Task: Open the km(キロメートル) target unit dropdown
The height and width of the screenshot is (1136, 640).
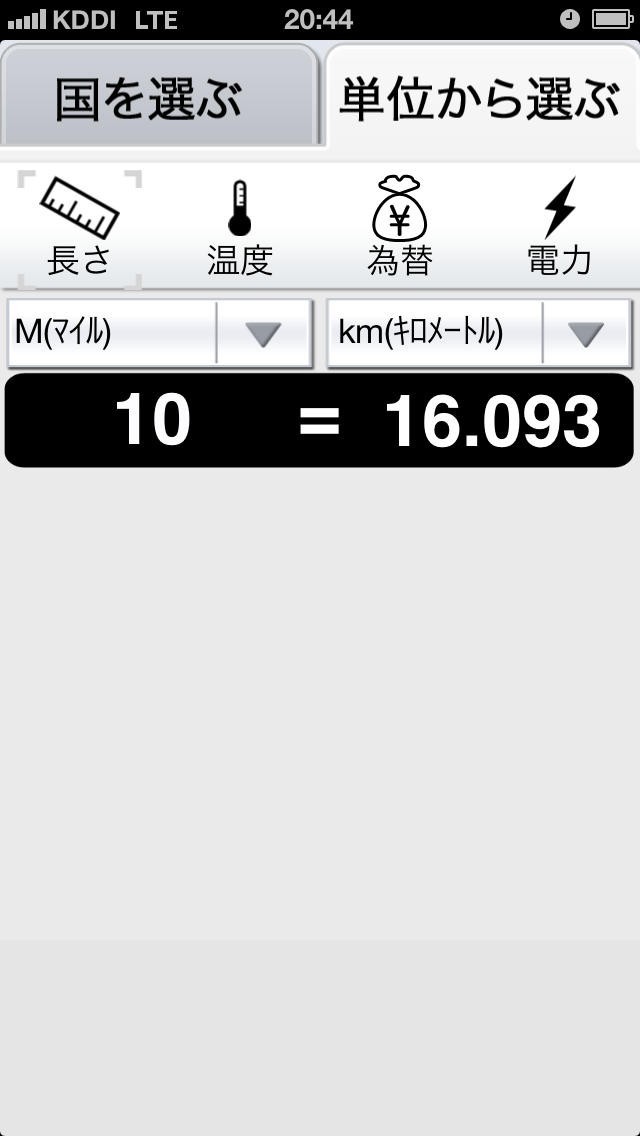Action: [x=480, y=333]
